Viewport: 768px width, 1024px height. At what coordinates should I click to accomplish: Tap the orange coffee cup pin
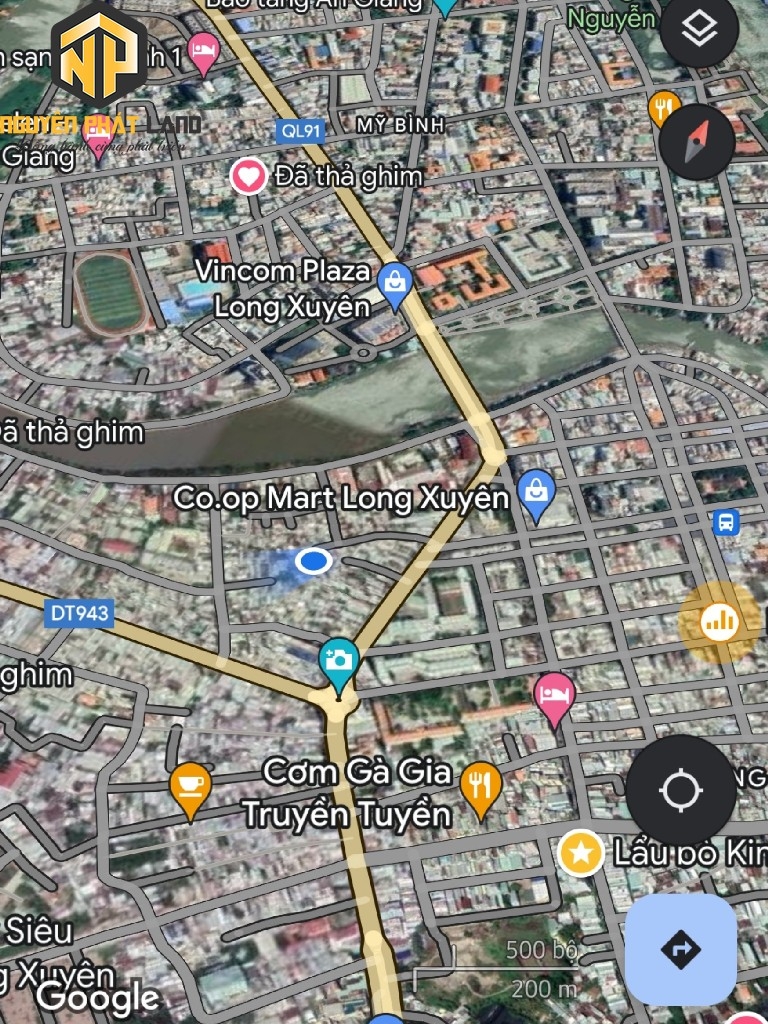[x=190, y=786]
